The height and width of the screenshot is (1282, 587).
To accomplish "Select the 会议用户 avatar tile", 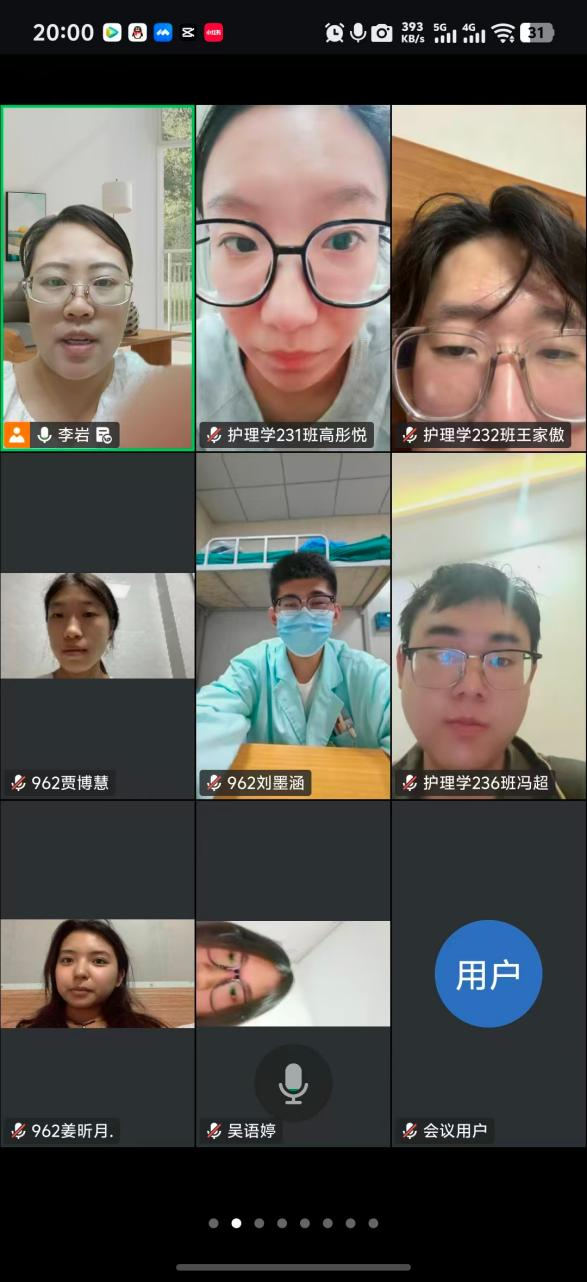I will tap(489, 974).
